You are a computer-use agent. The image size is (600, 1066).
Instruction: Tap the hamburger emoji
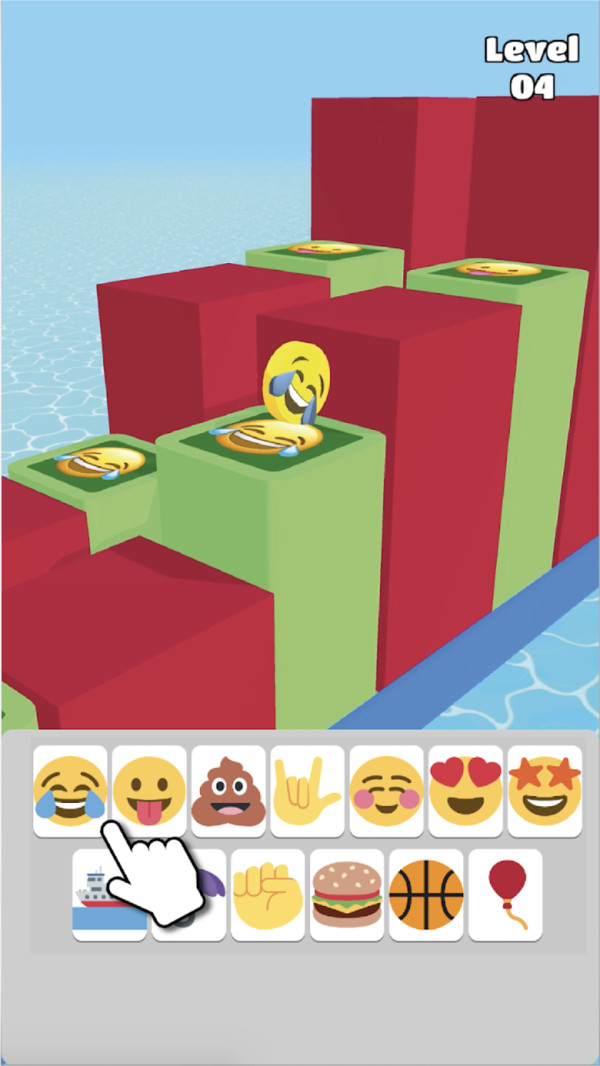tap(346, 894)
